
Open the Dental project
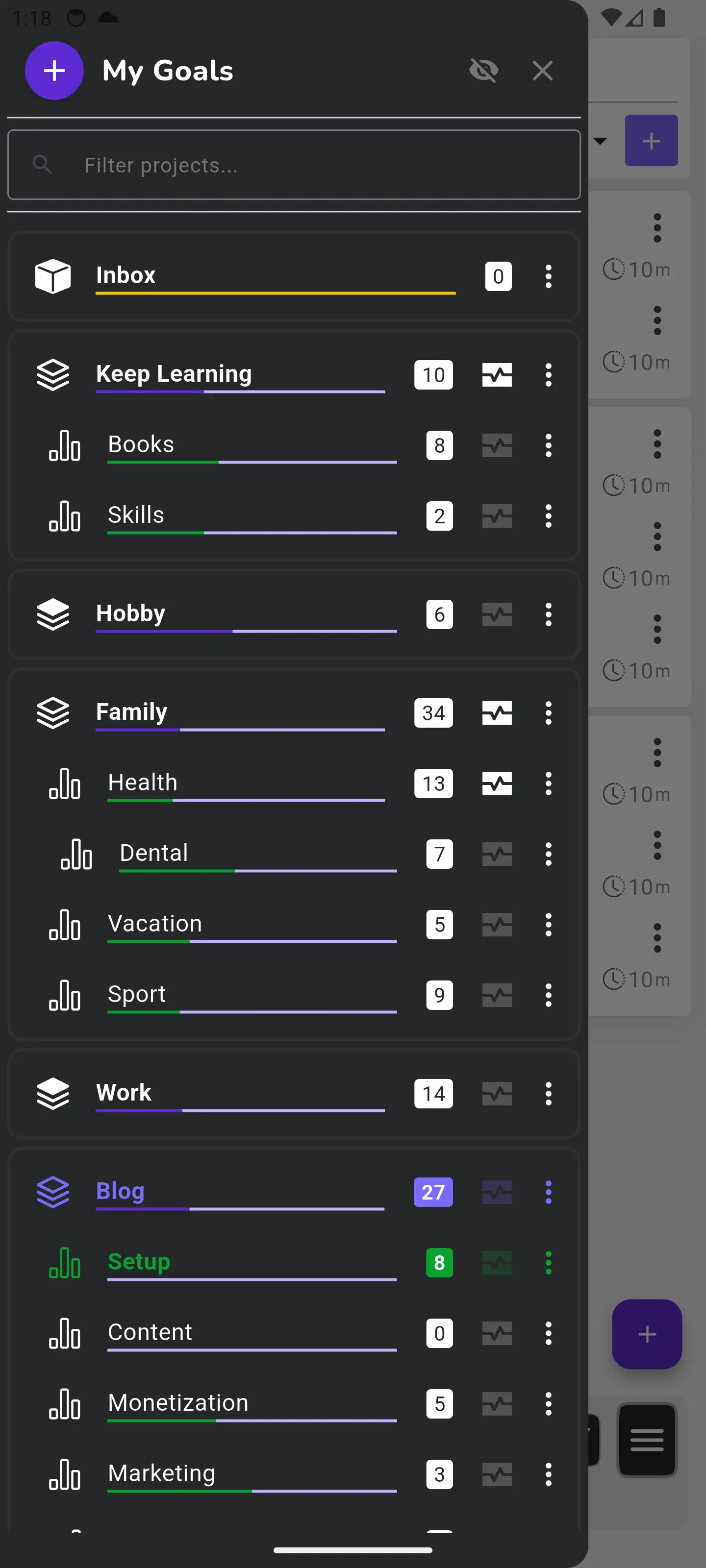(x=153, y=853)
